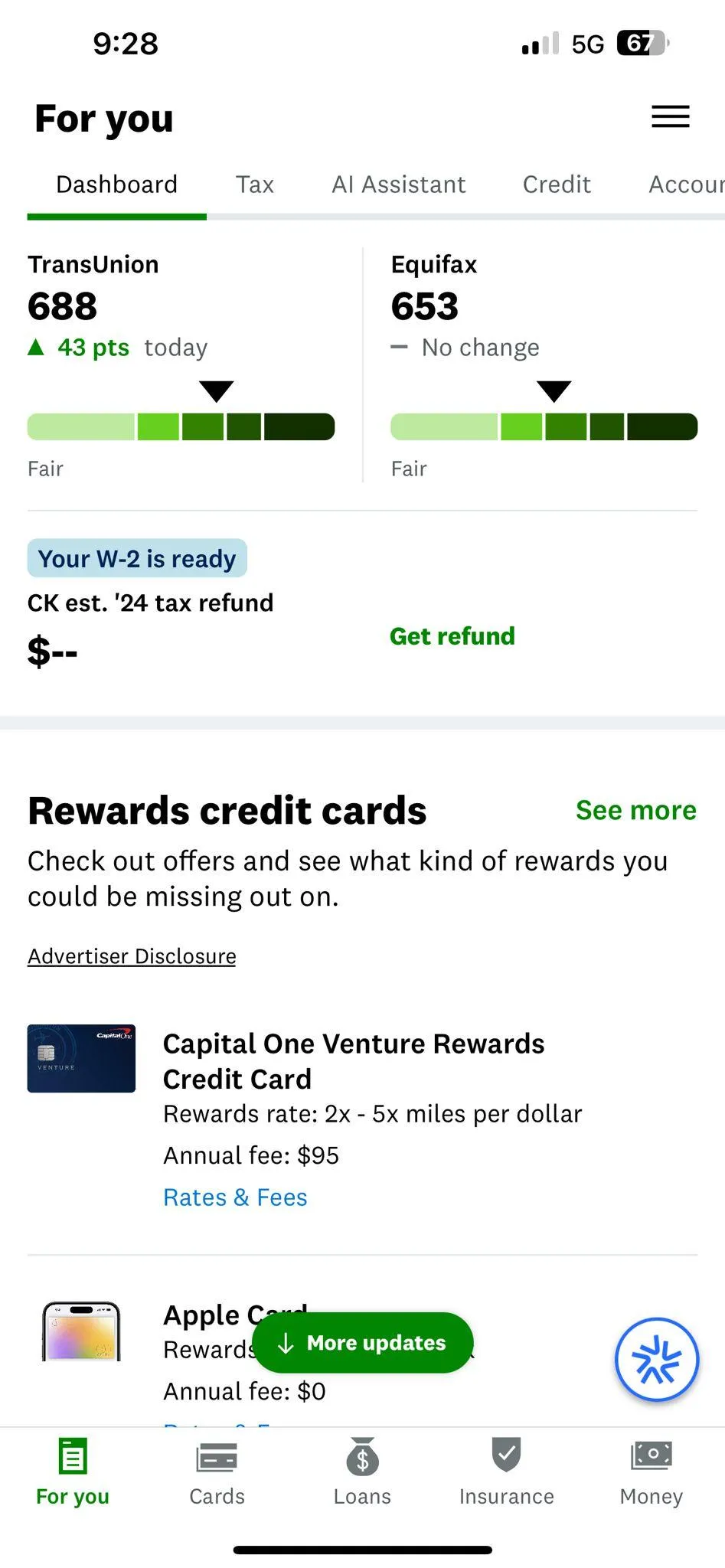Switch to the Tax tab
Screen dimensions: 725x1568
tap(254, 185)
